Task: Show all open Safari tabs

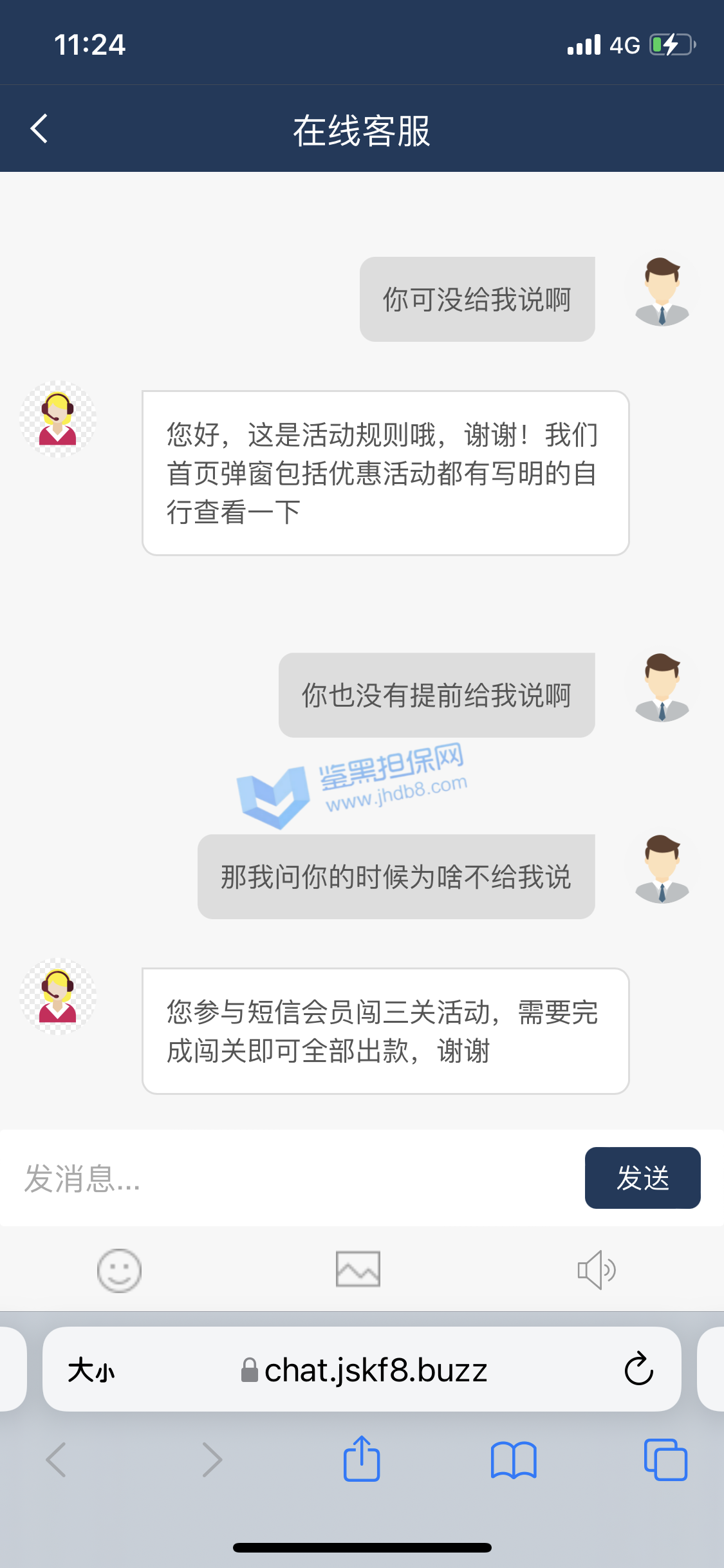Action: point(665,1460)
